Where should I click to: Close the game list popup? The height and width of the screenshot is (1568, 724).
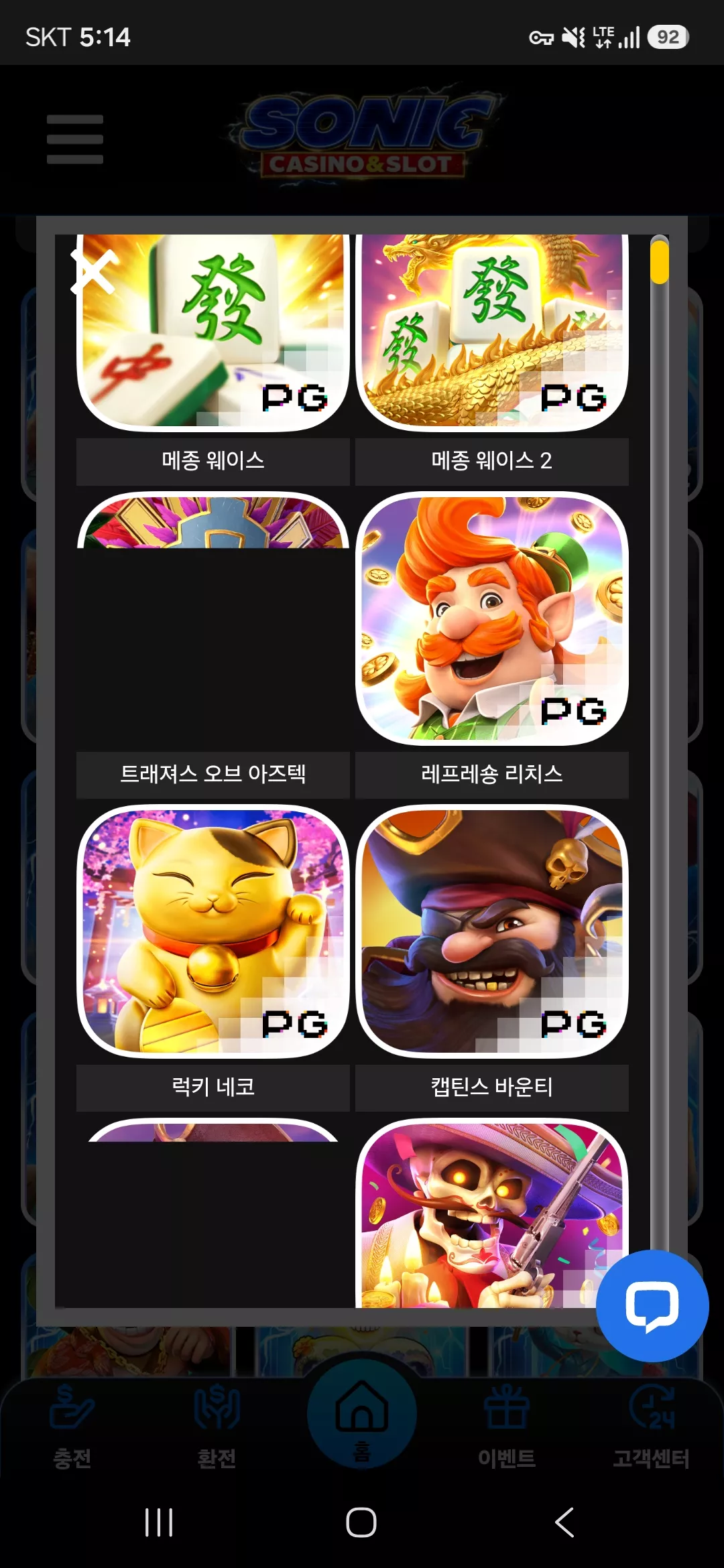coord(95,271)
